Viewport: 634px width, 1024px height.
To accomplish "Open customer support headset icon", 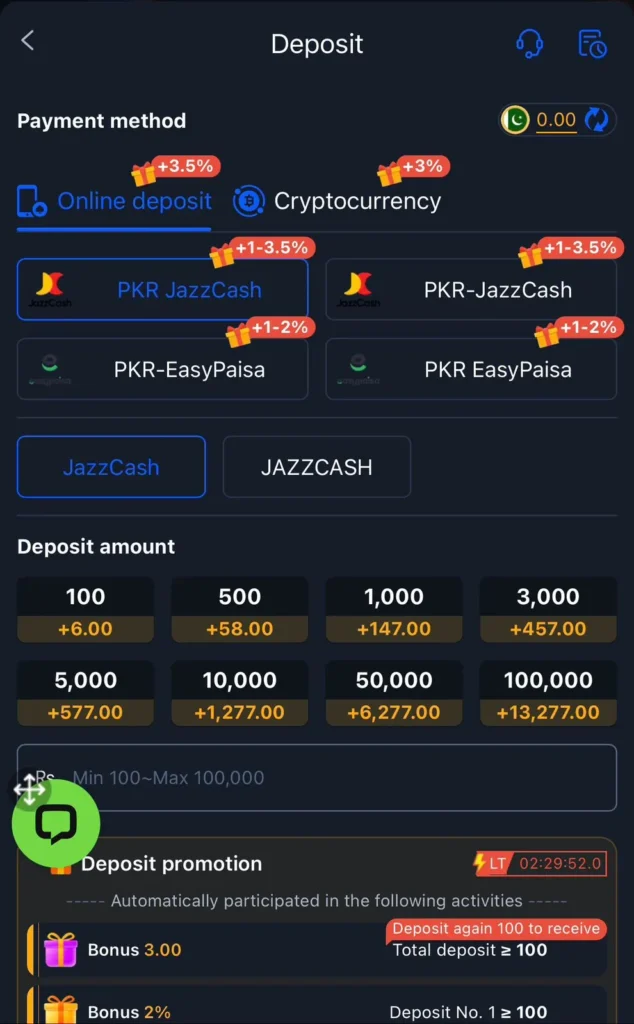I will [x=529, y=44].
